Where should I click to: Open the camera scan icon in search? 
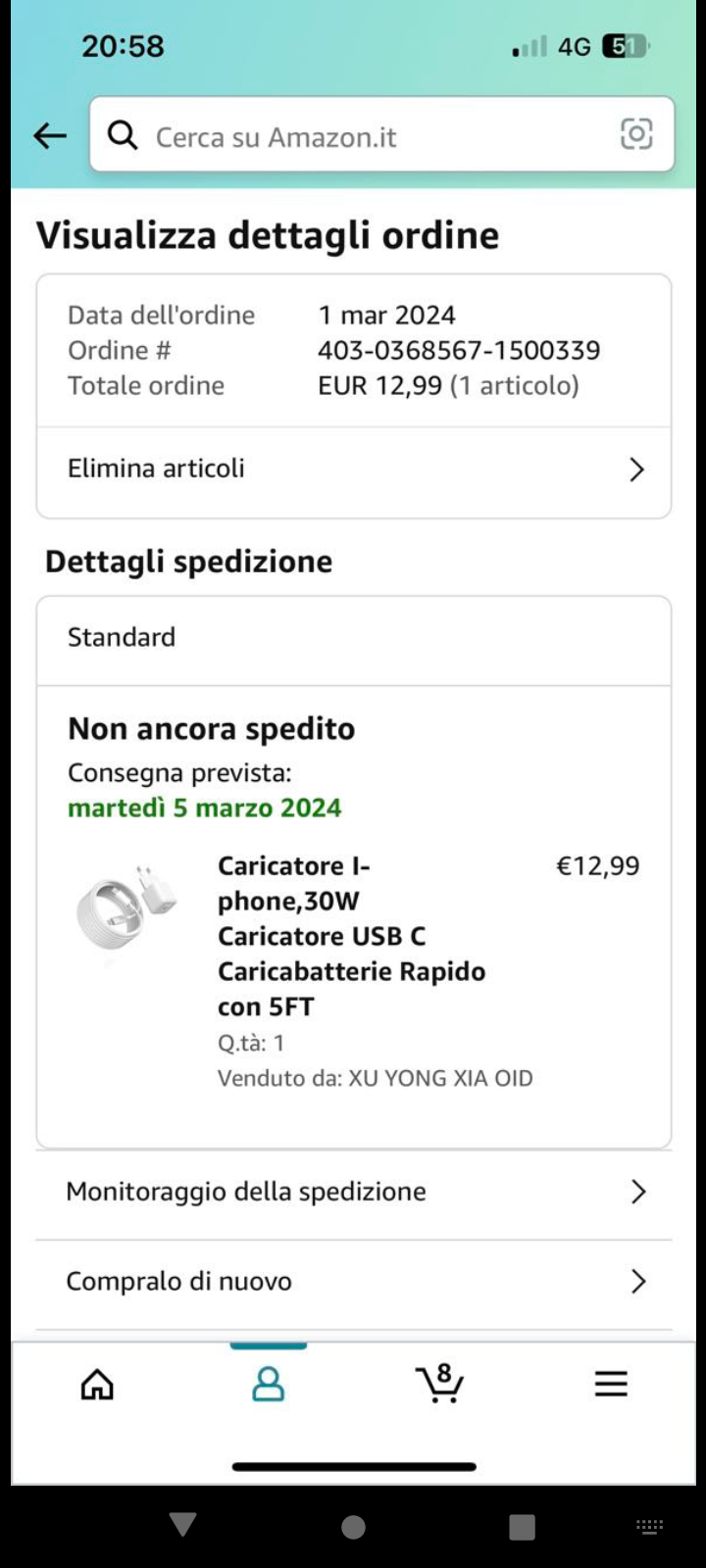coord(636,134)
